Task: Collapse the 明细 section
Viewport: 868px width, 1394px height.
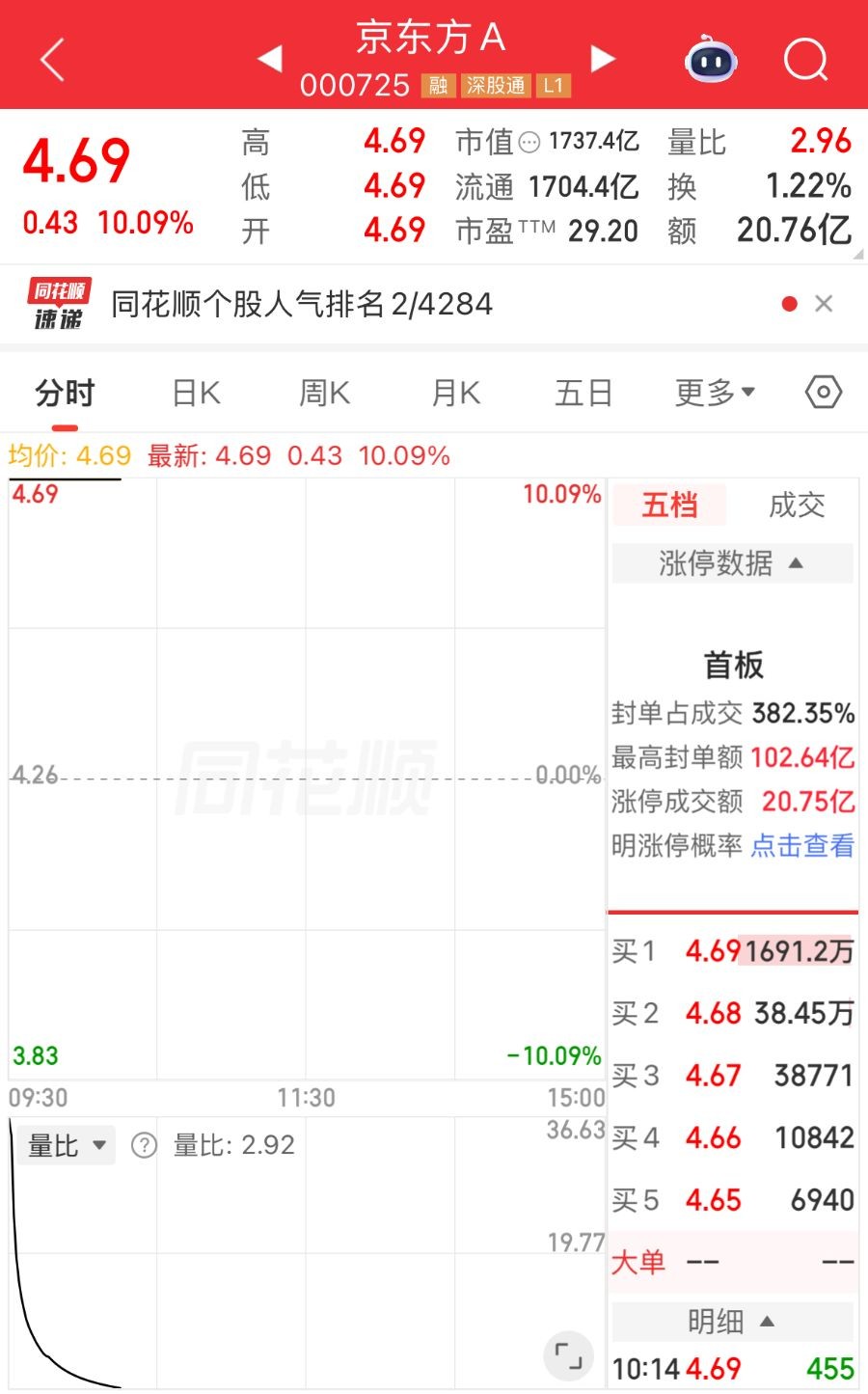Action: (732, 1322)
